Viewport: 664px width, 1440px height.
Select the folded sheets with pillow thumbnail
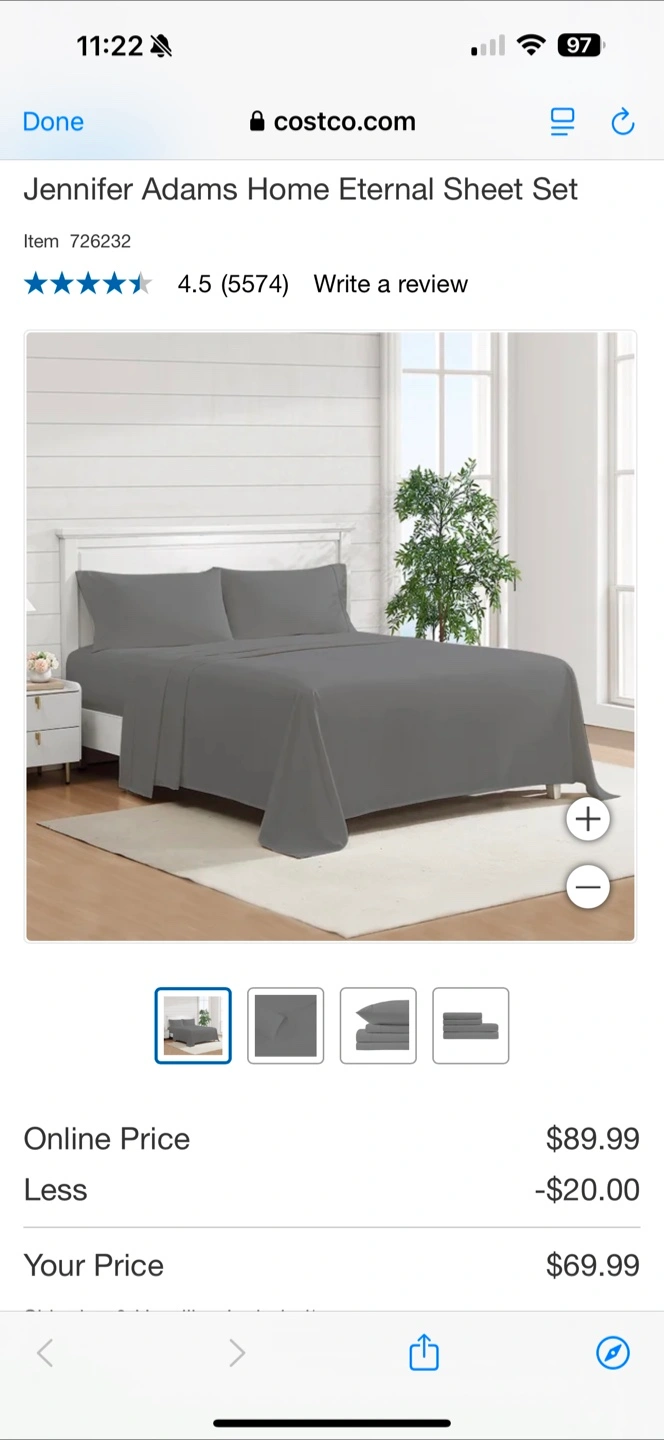(x=378, y=1026)
